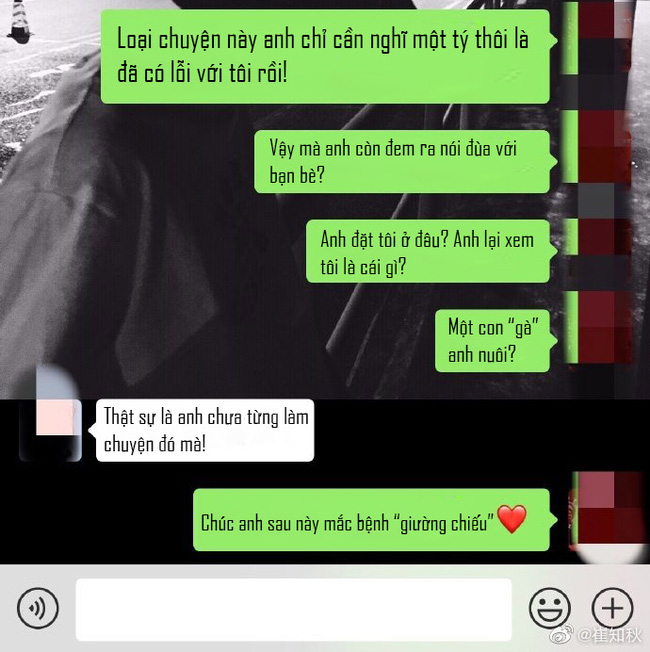Image resolution: width=650 pixels, height=652 pixels.
Task: Tap the message text field
Action: pos(293,608)
